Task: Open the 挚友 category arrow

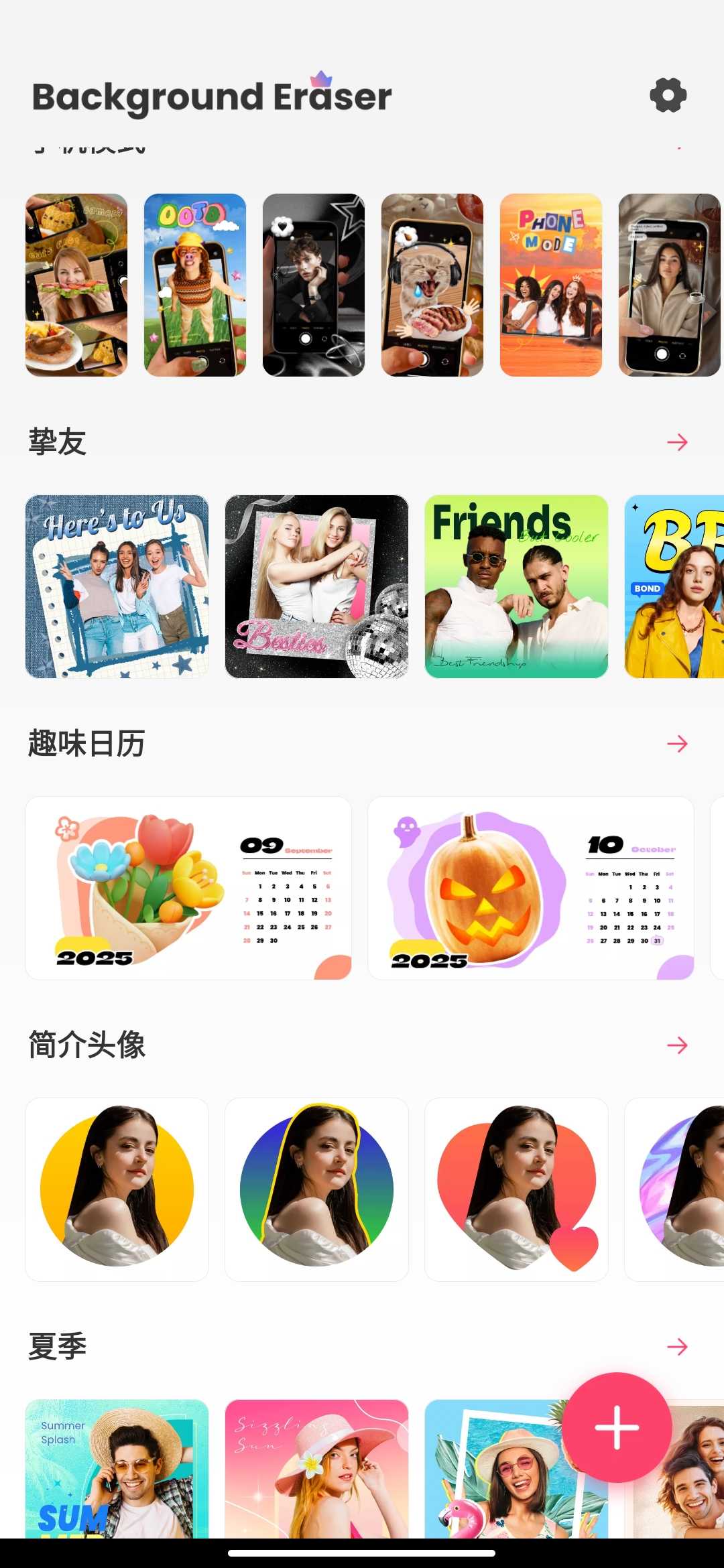Action: 677,442
